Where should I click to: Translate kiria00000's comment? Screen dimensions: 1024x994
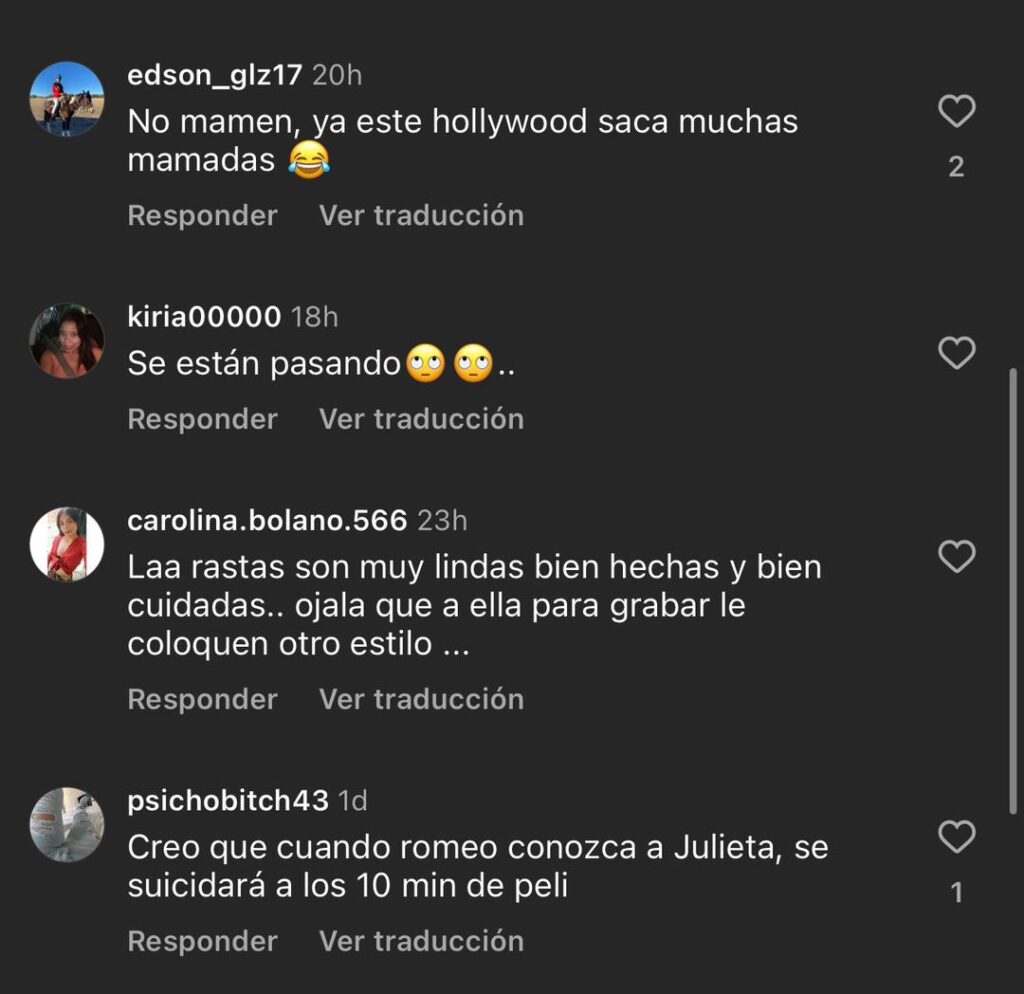click(421, 419)
